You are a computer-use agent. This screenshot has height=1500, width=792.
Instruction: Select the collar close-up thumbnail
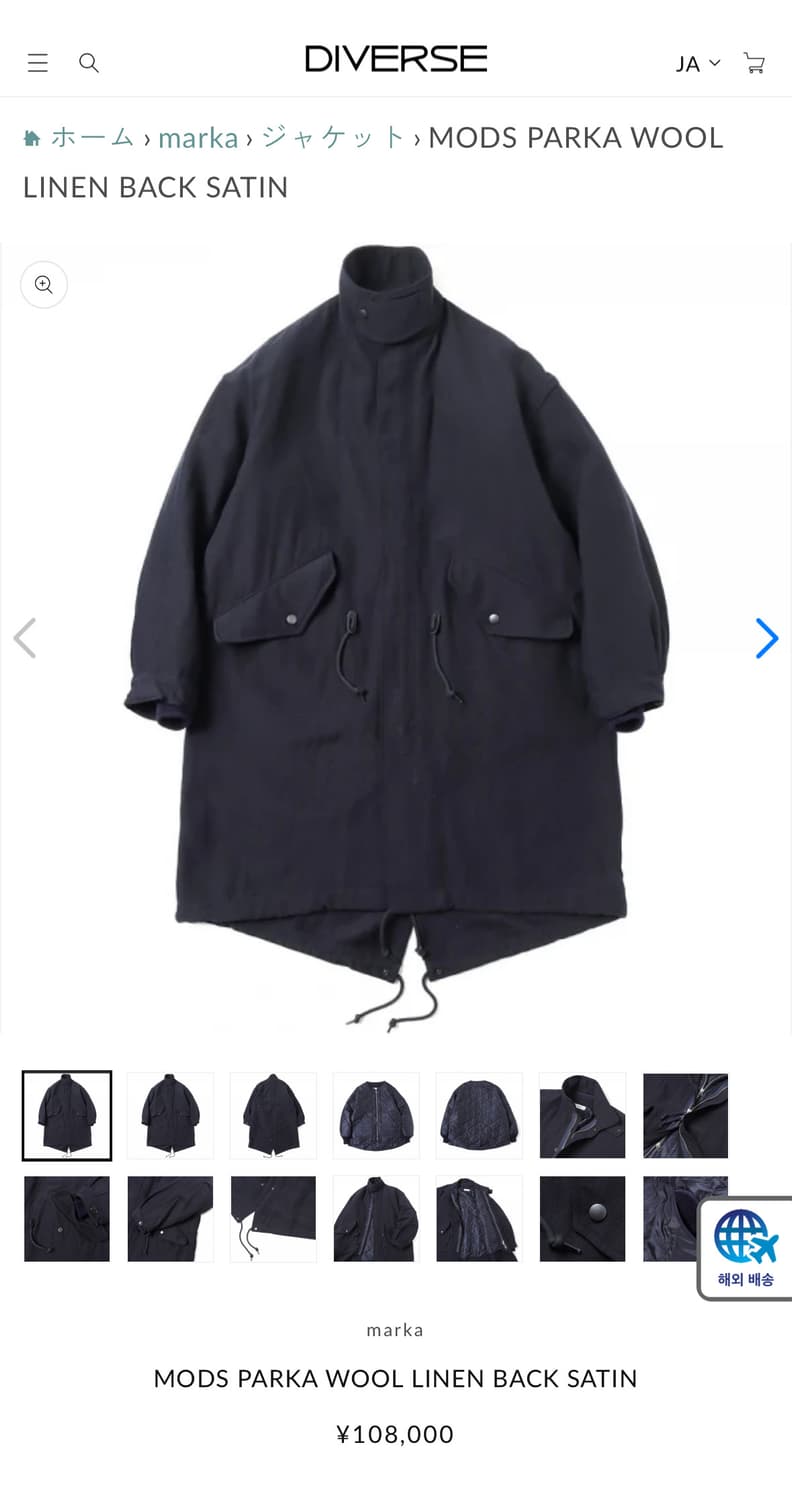582,1115
